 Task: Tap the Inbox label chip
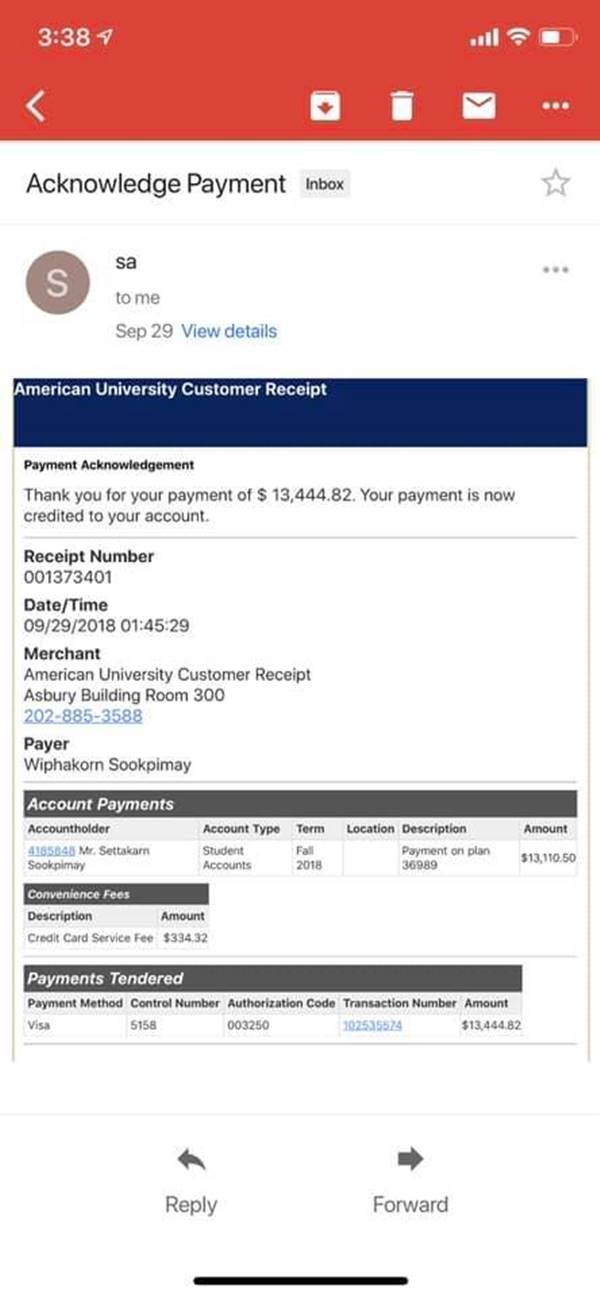(325, 184)
